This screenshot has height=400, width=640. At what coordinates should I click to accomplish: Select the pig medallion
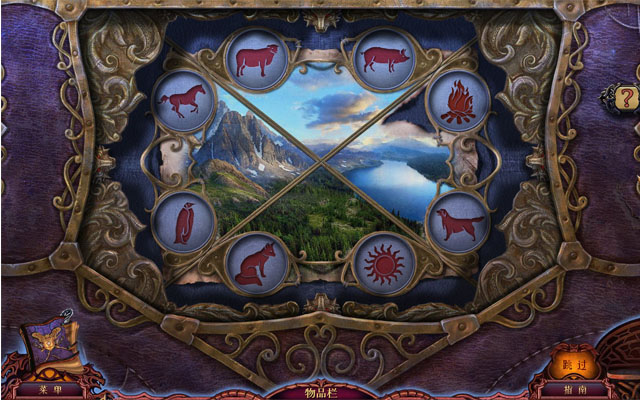coord(385,58)
